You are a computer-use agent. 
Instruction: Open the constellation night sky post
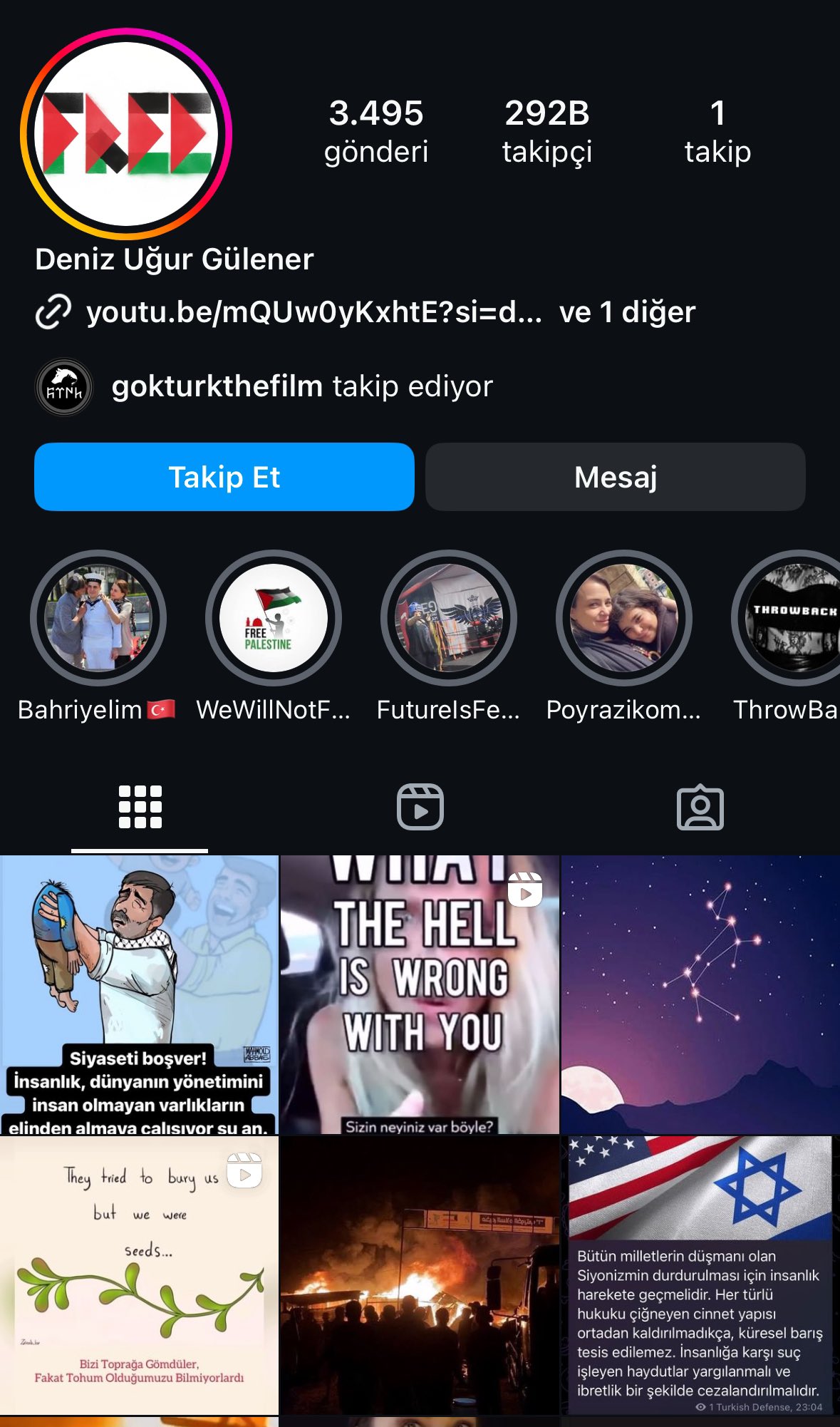(x=700, y=994)
